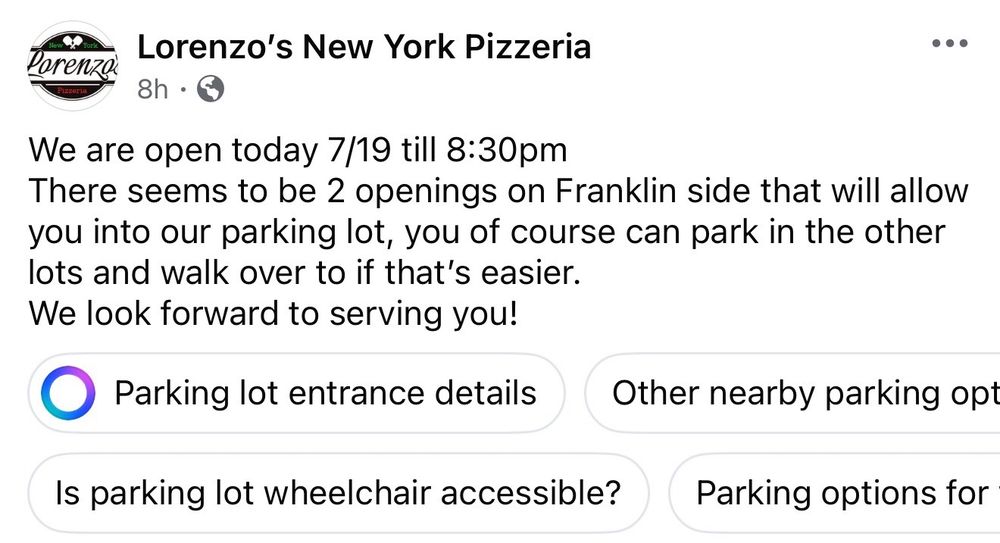Open the post's three-dot overflow menu
The height and width of the screenshot is (543, 1000).
(x=949, y=45)
